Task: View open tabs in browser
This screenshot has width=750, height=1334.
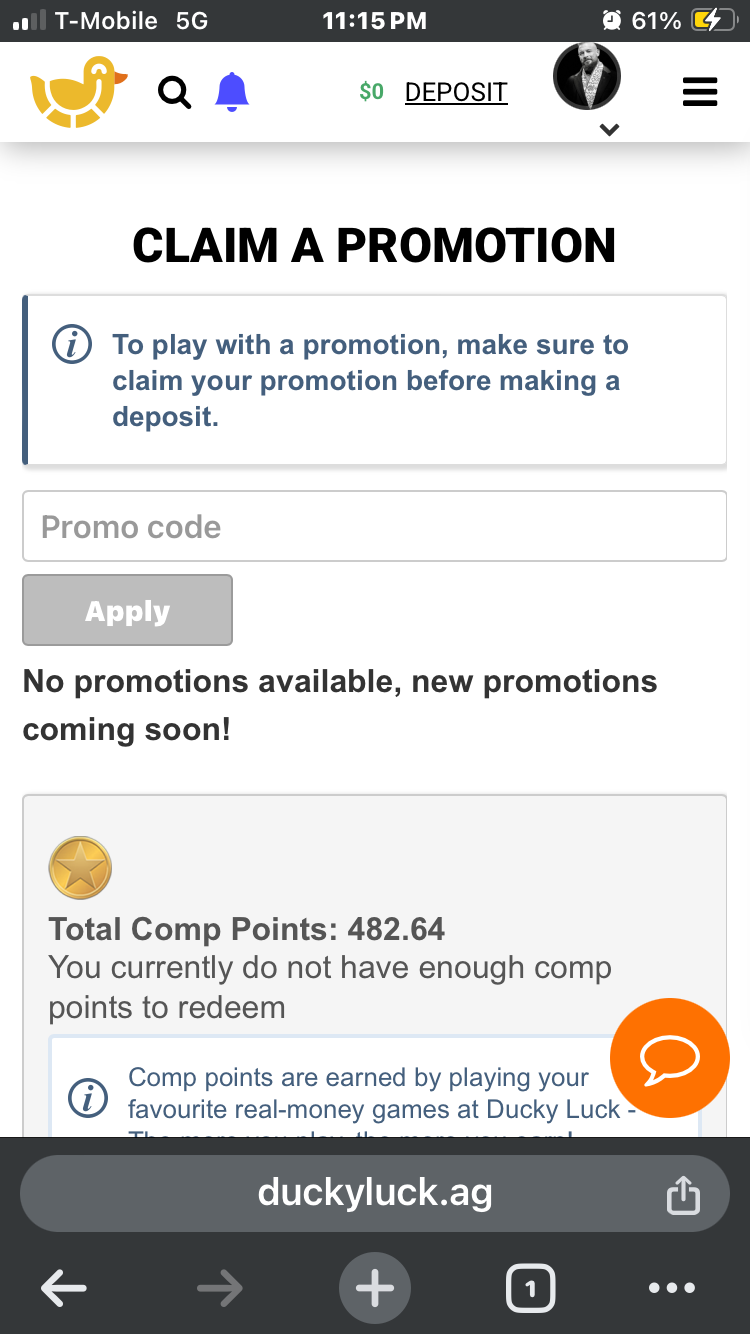Action: [x=530, y=1289]
